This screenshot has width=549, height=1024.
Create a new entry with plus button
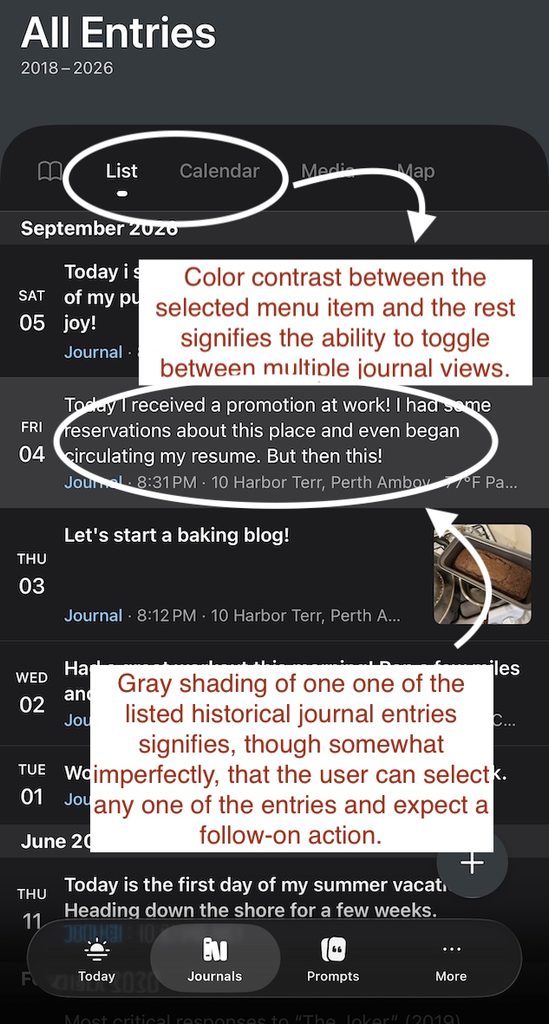[472, 863]
